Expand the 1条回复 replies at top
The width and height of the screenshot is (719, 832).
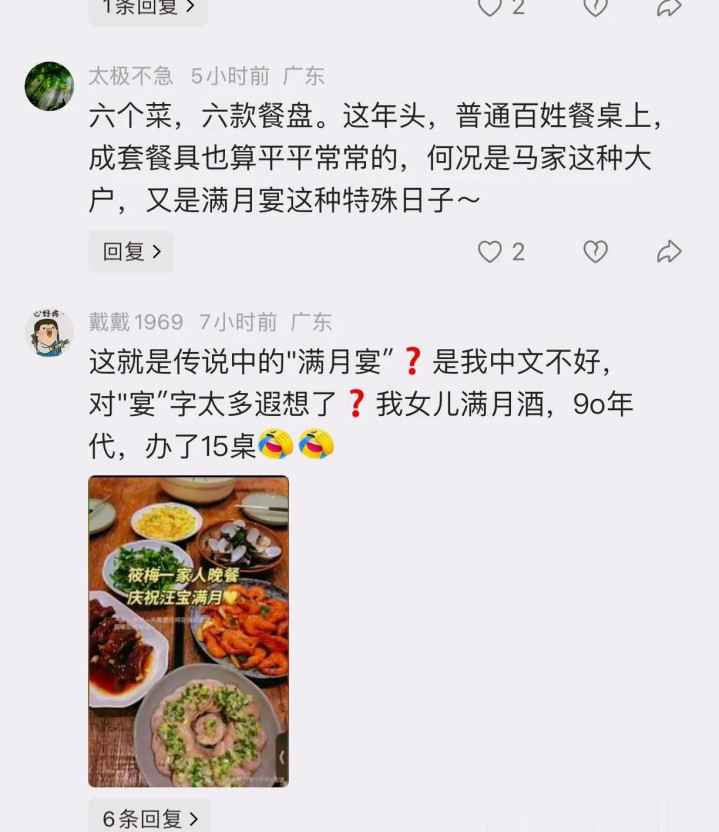149,8
